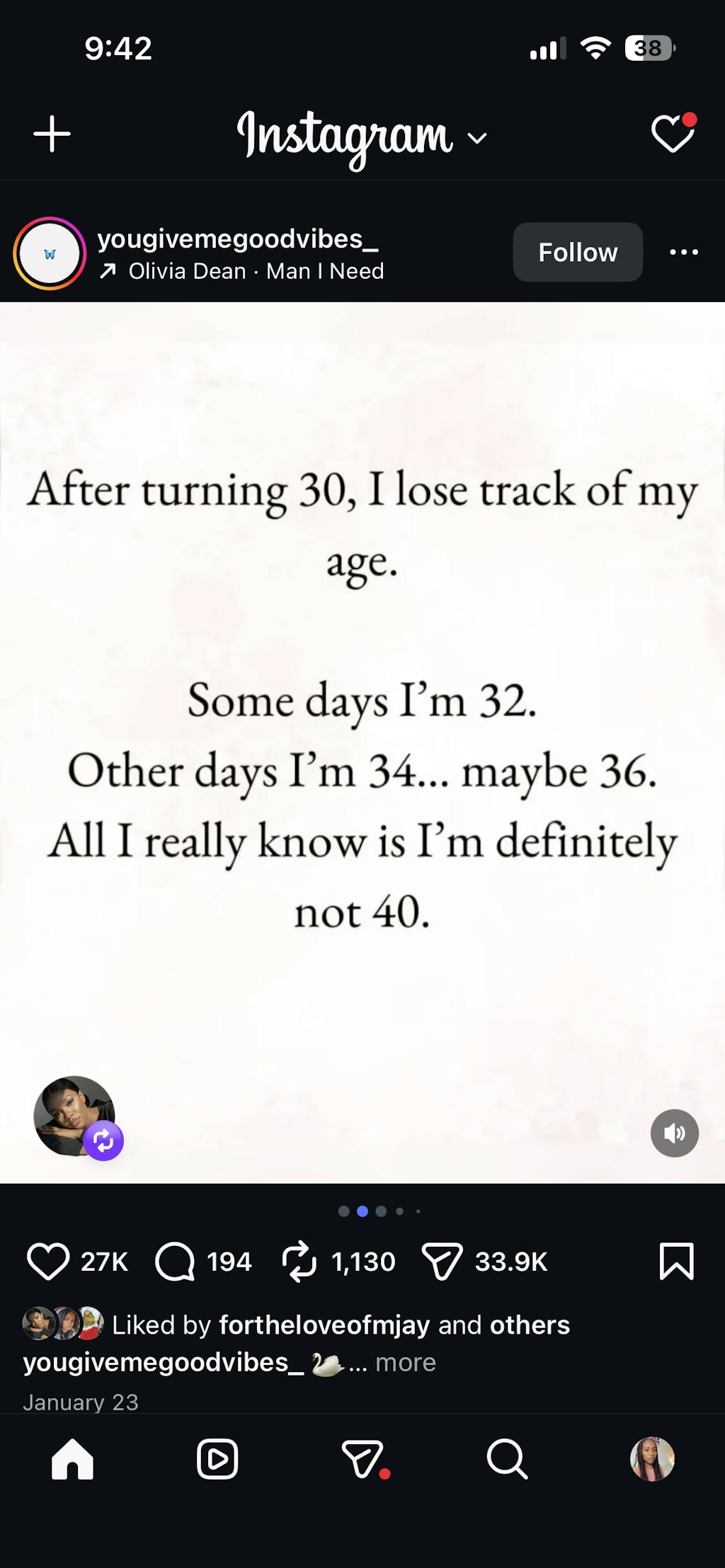The image size is (725, 1568).
Task: Switch to Reels tab
Action: tap(217, 1459)
